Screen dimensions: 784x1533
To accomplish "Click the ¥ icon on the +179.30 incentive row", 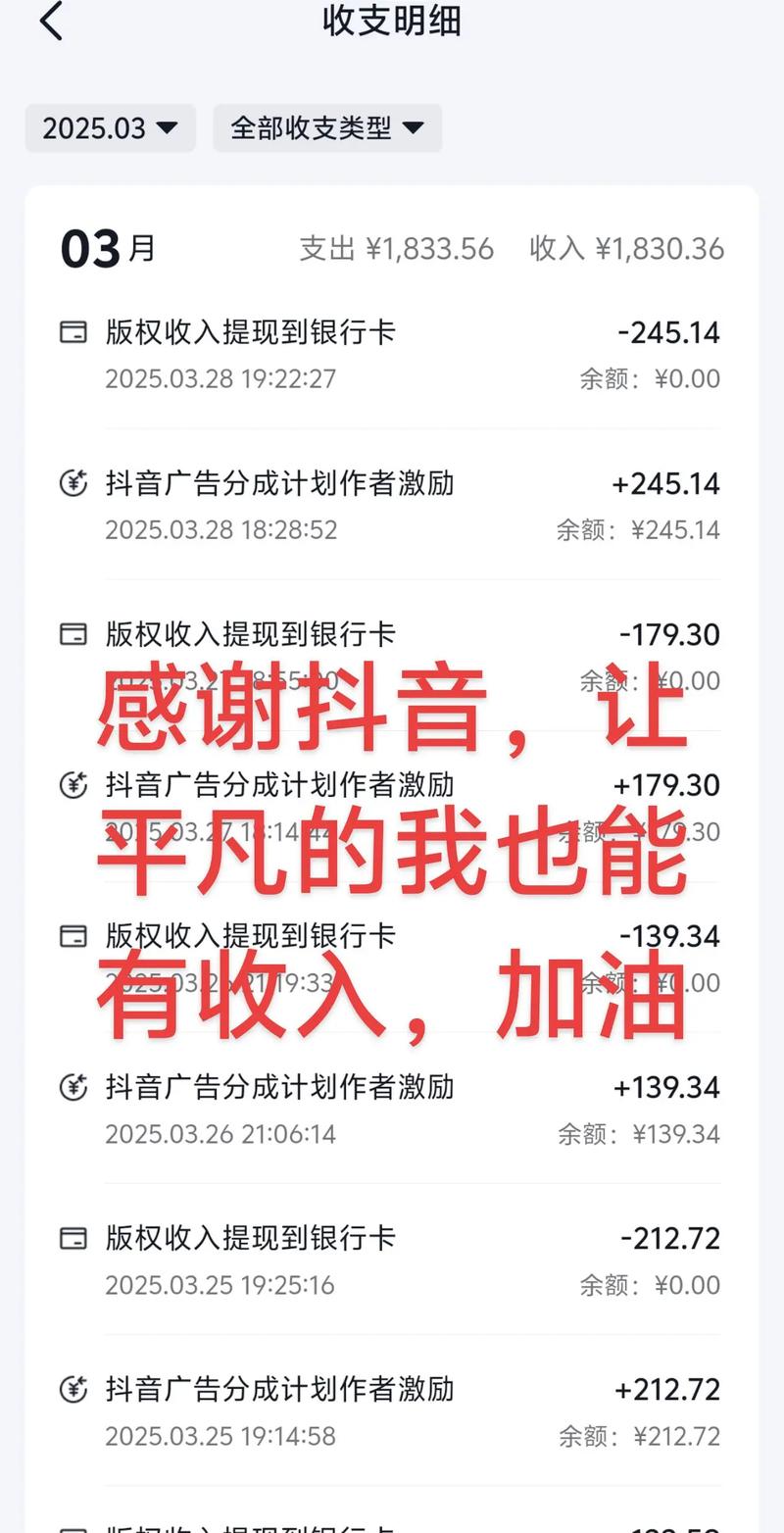I will coord(73,785).
